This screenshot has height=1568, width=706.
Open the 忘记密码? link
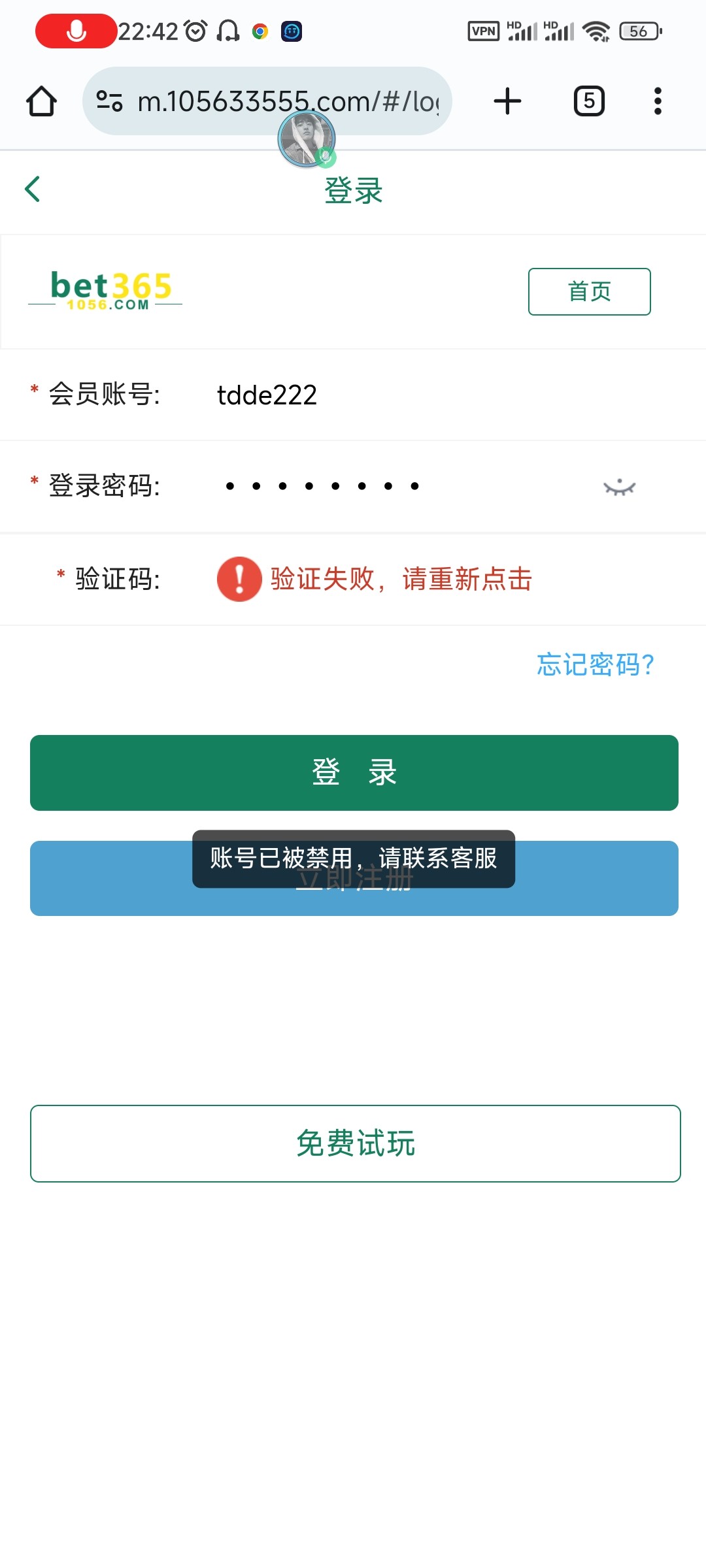pos(595,665)
